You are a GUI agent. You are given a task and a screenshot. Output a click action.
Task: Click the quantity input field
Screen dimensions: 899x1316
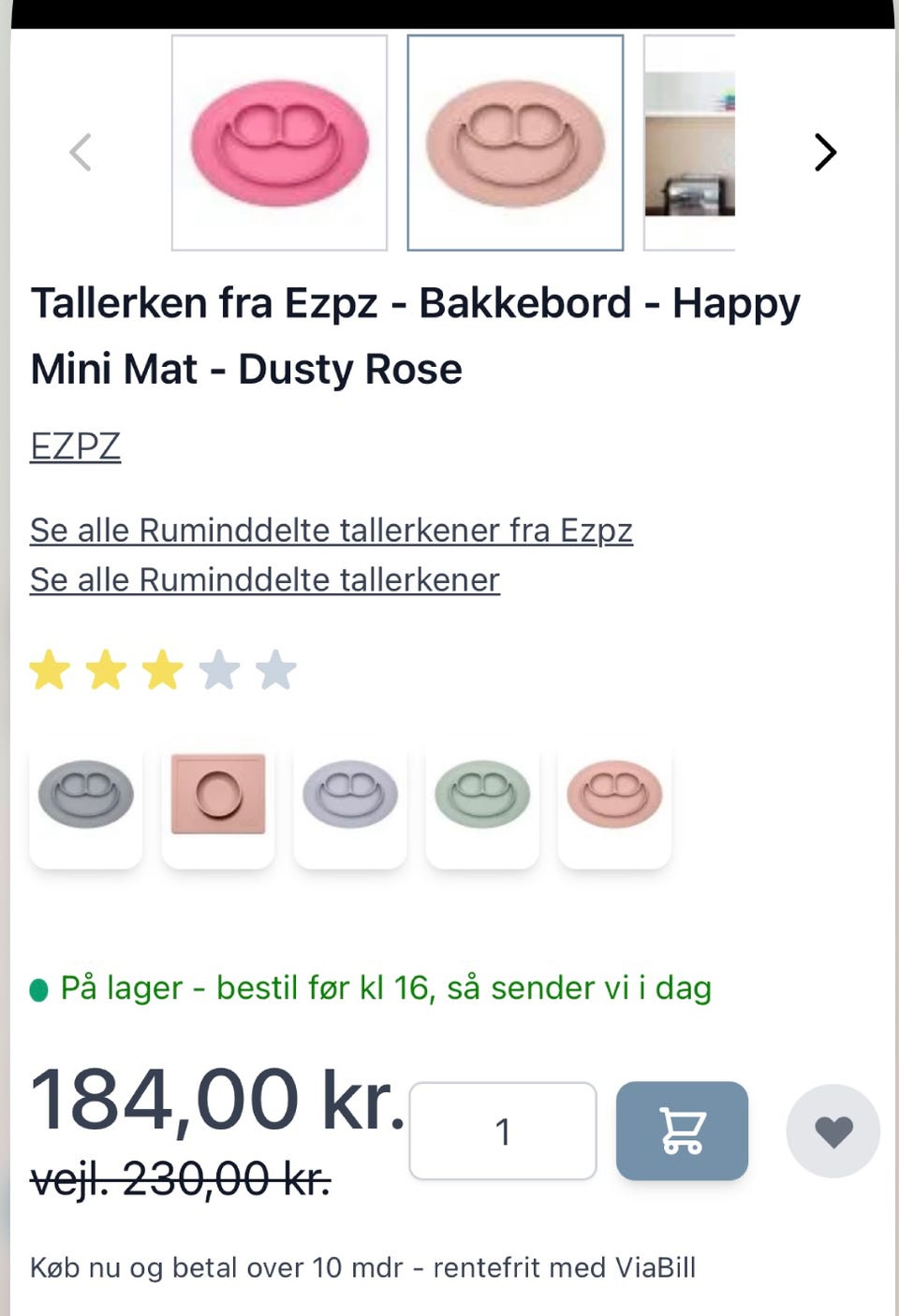tap(501, 1131)
